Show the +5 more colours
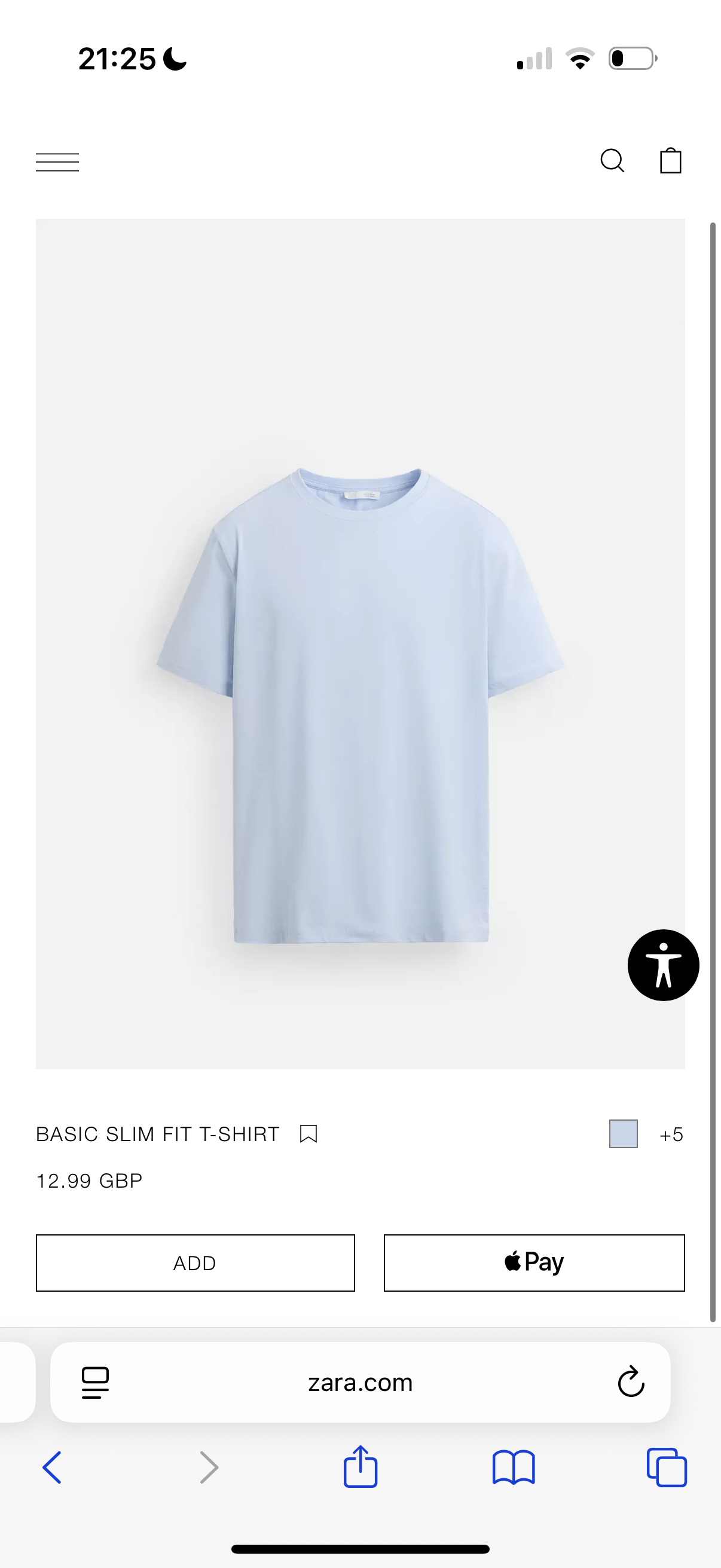Viewport: 721px width, 1568px height. 671,1134
